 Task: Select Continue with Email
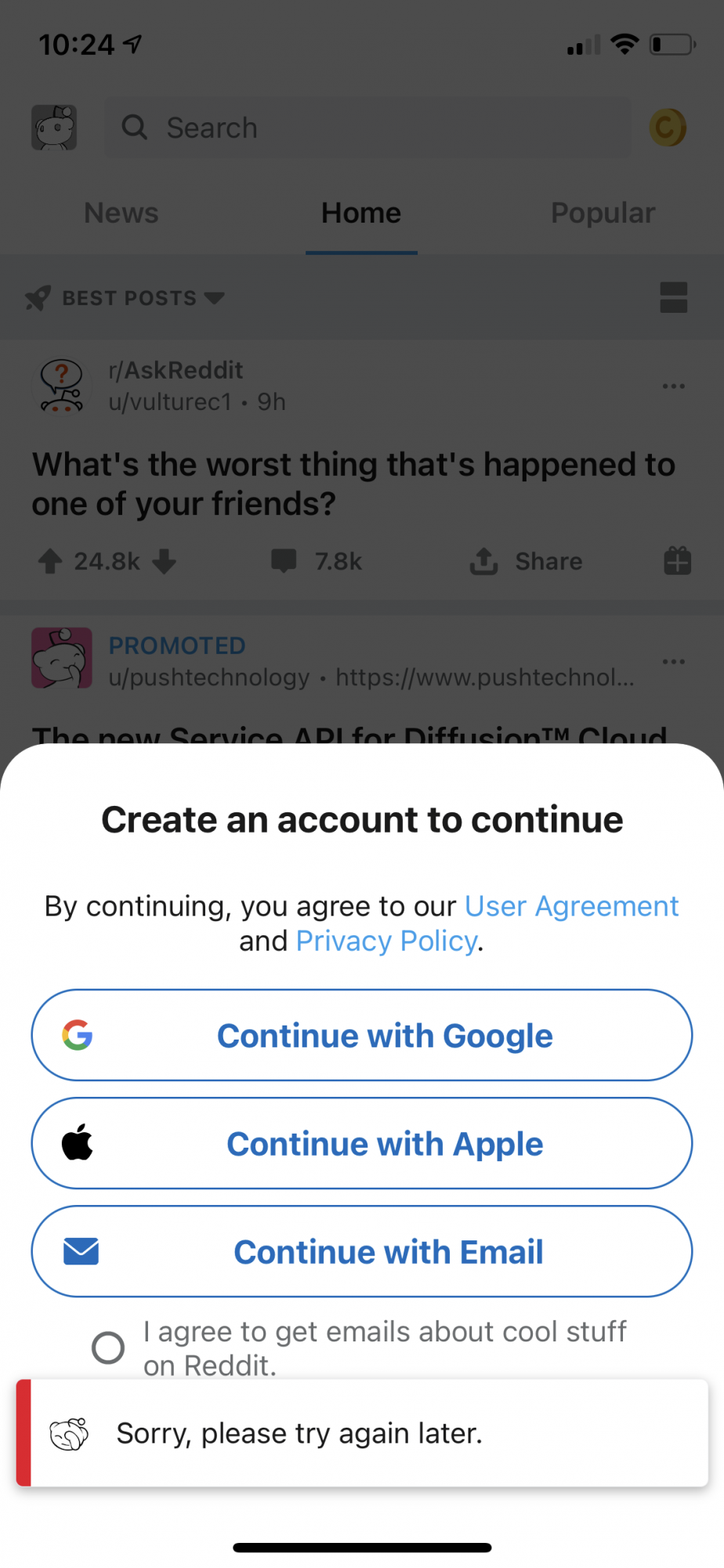pos(362,1251)
